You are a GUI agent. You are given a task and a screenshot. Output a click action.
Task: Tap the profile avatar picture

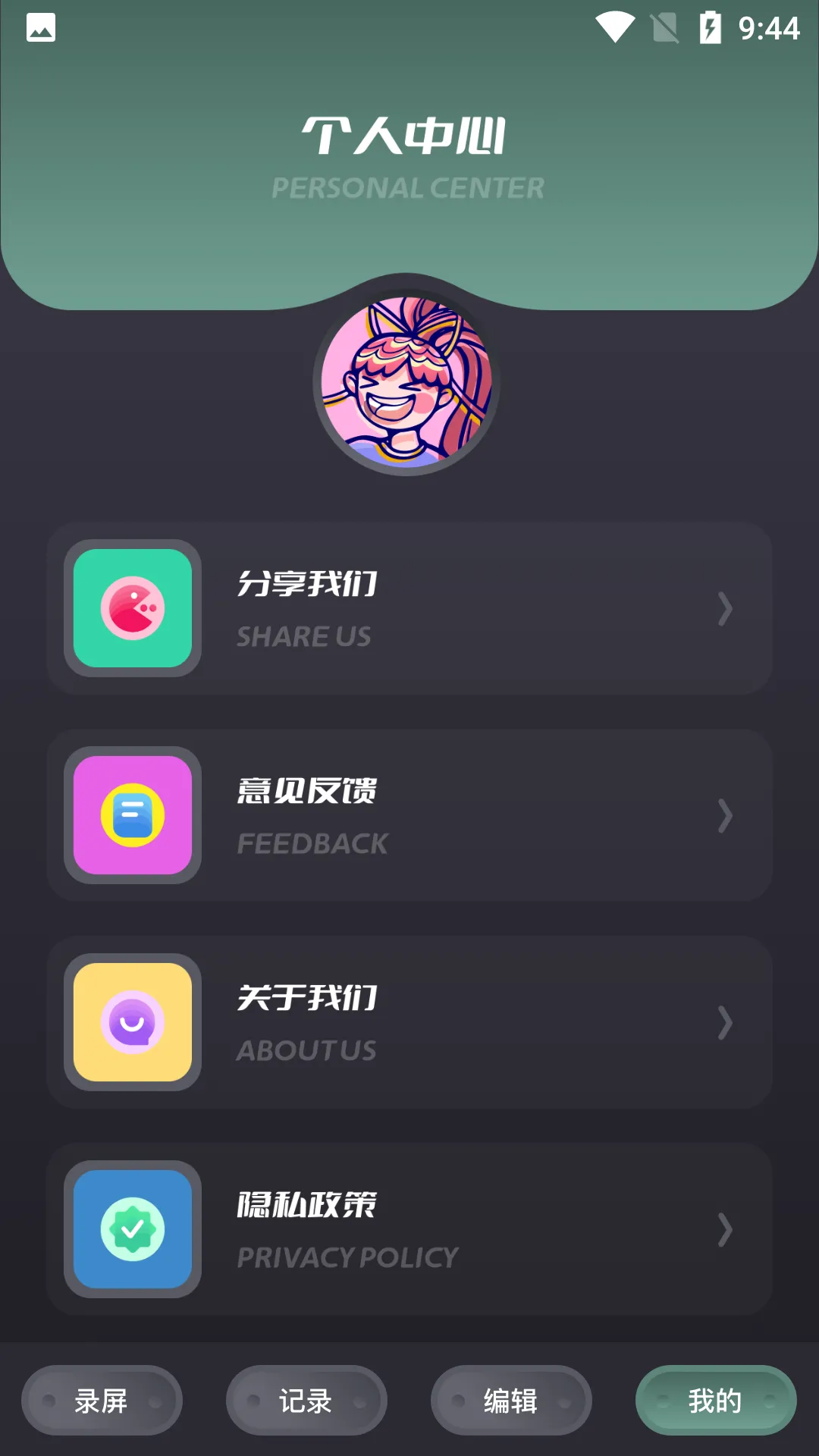(406, 381)
